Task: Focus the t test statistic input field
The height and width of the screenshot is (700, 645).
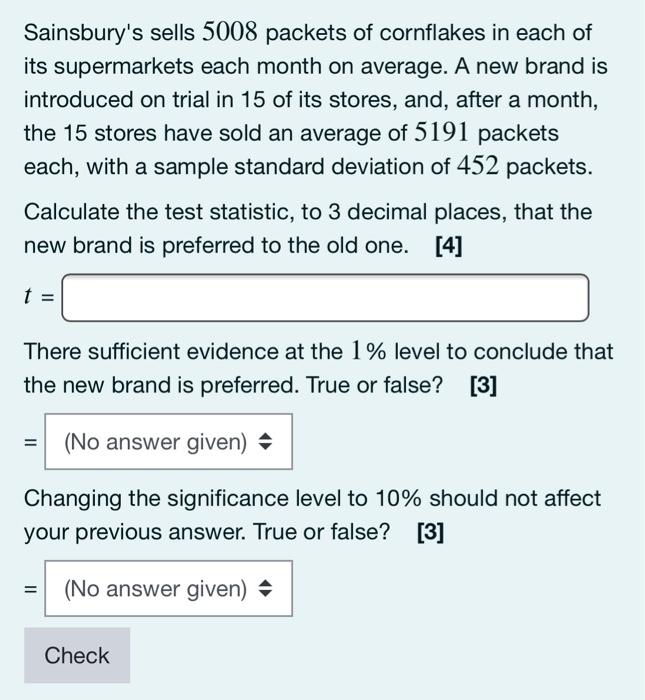Action: [x=324, y=299]
